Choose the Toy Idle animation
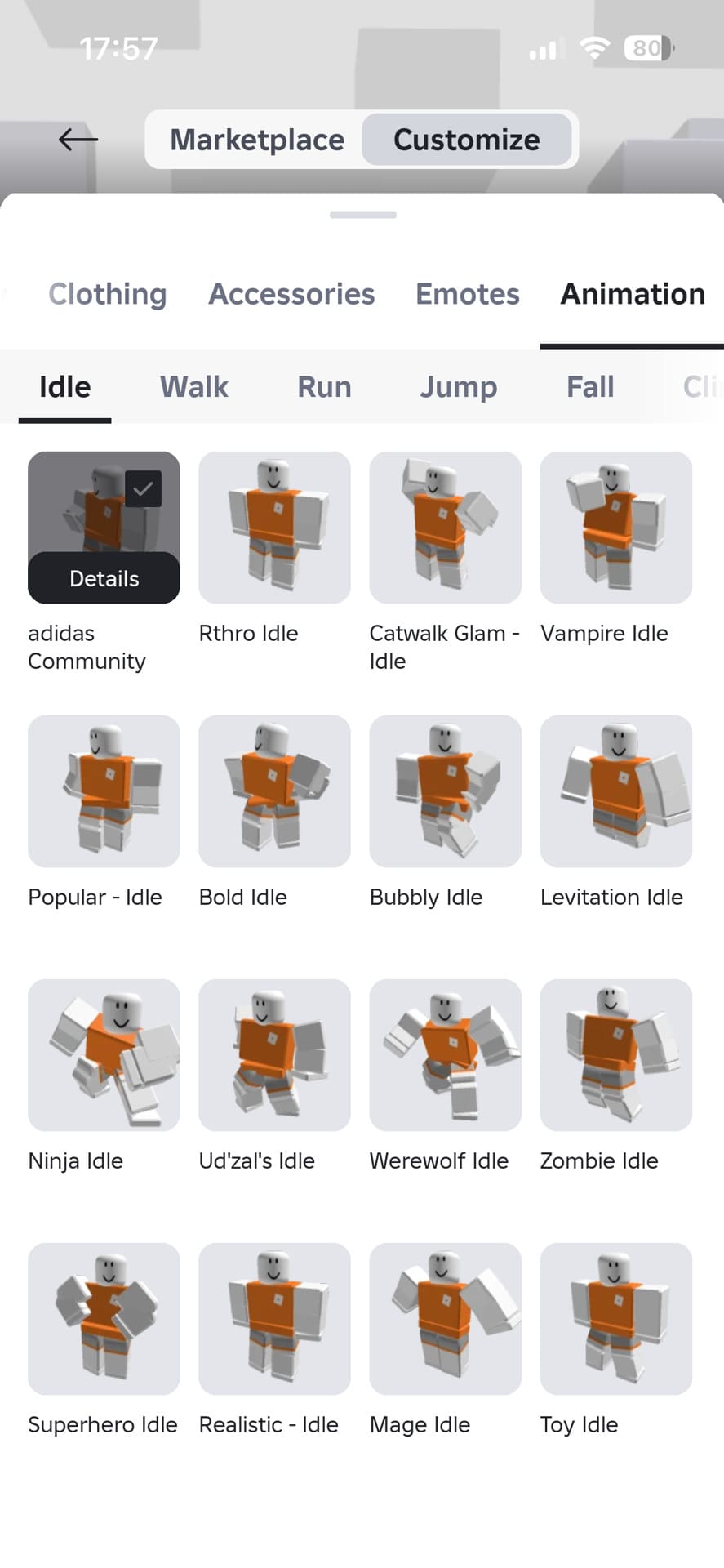 coord(615,1319)
